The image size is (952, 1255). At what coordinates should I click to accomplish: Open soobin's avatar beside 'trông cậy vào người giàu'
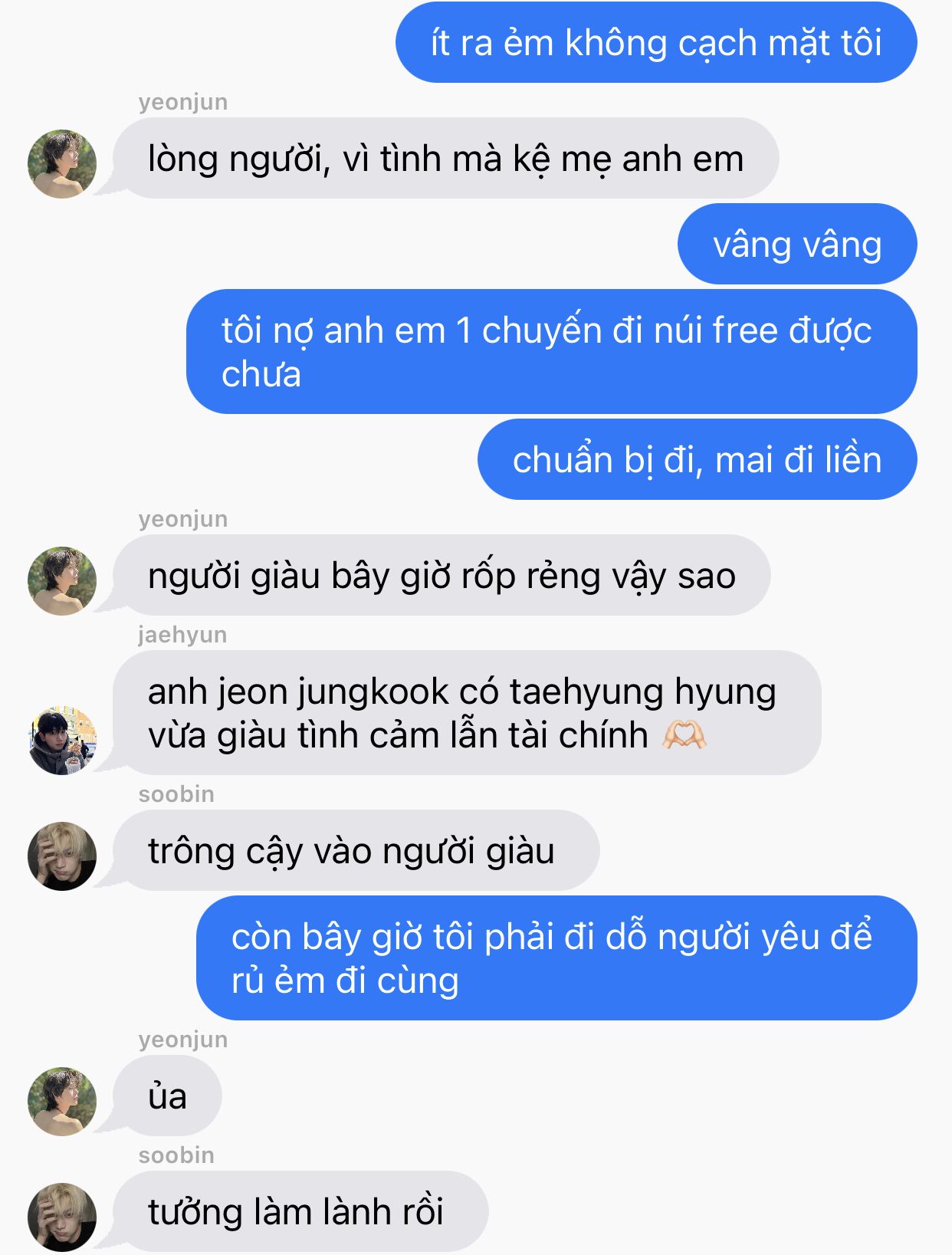click(62, 856)
